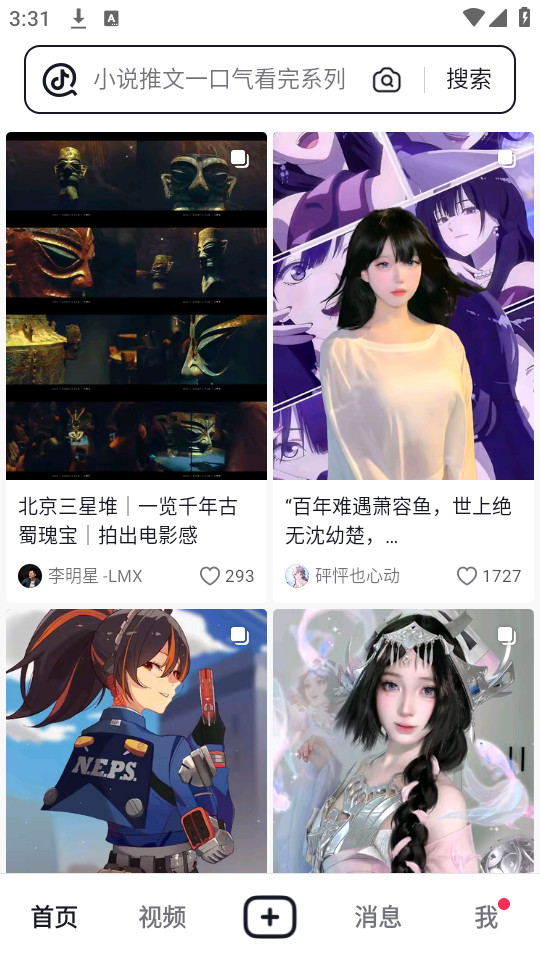Open the 百年难遇萧容鱼 post card
This screenshot has width=540, height=960.
[403, 367]
